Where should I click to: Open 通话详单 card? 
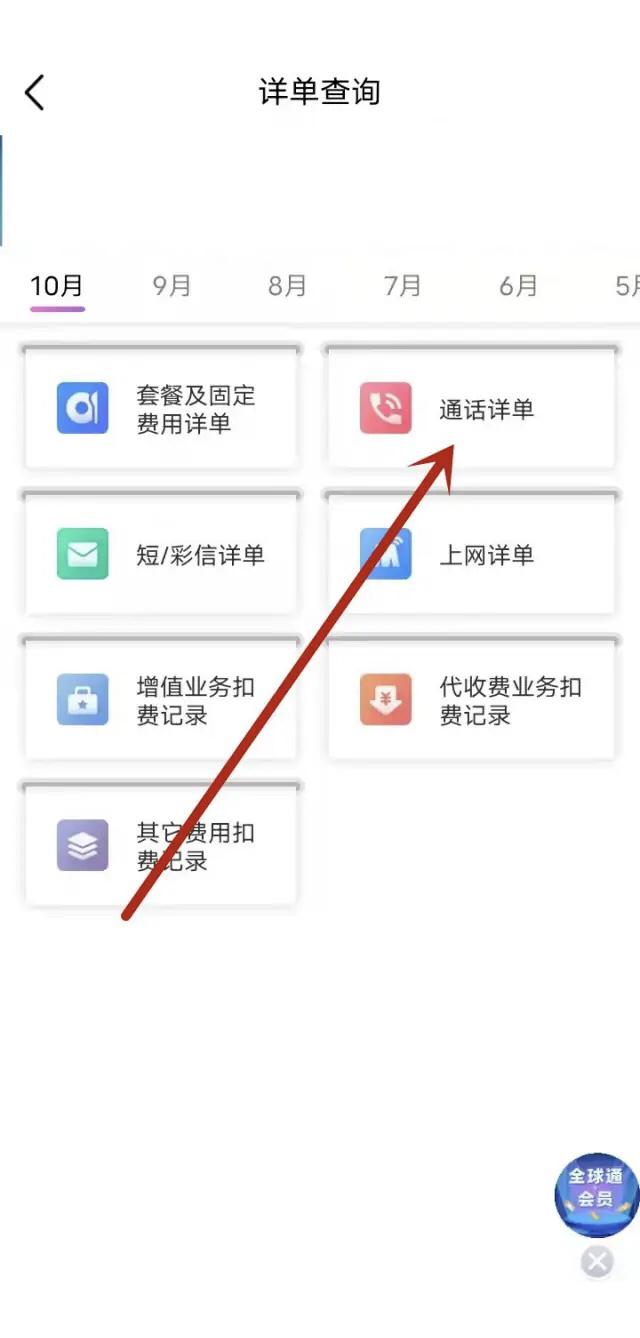coord(470,410)
